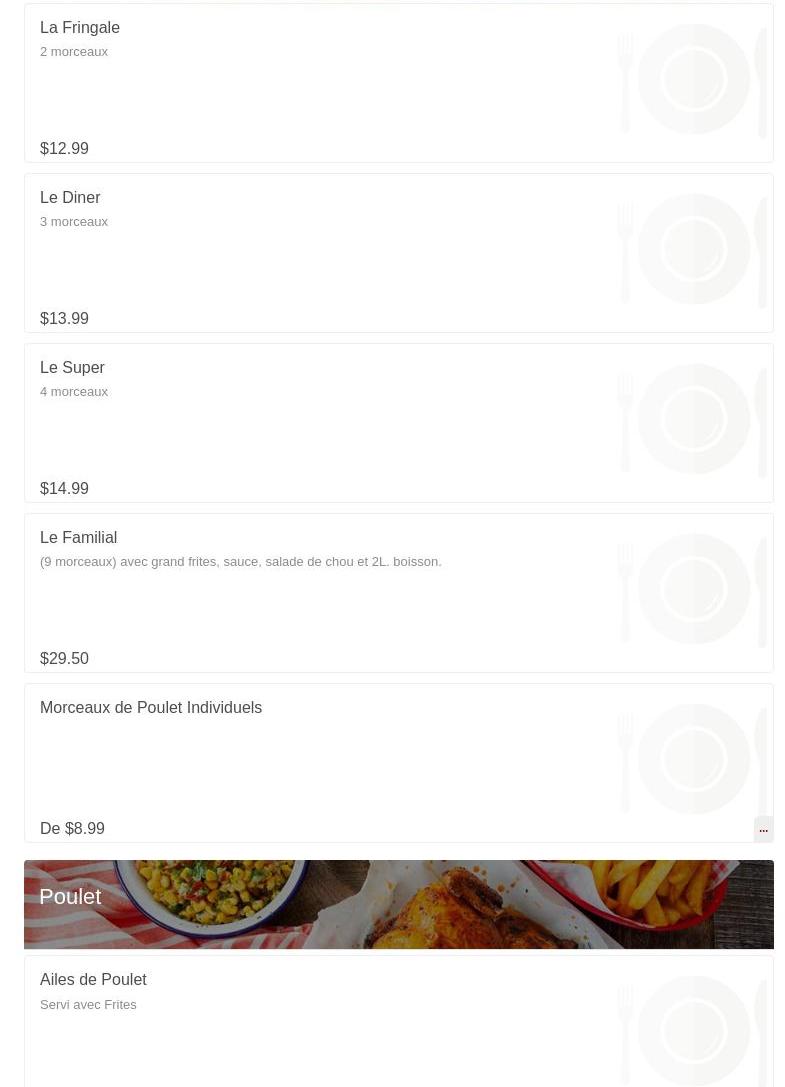785x1087 pixels.
Task: Open Le Diner 3-piece item
Action: point(70,198)
